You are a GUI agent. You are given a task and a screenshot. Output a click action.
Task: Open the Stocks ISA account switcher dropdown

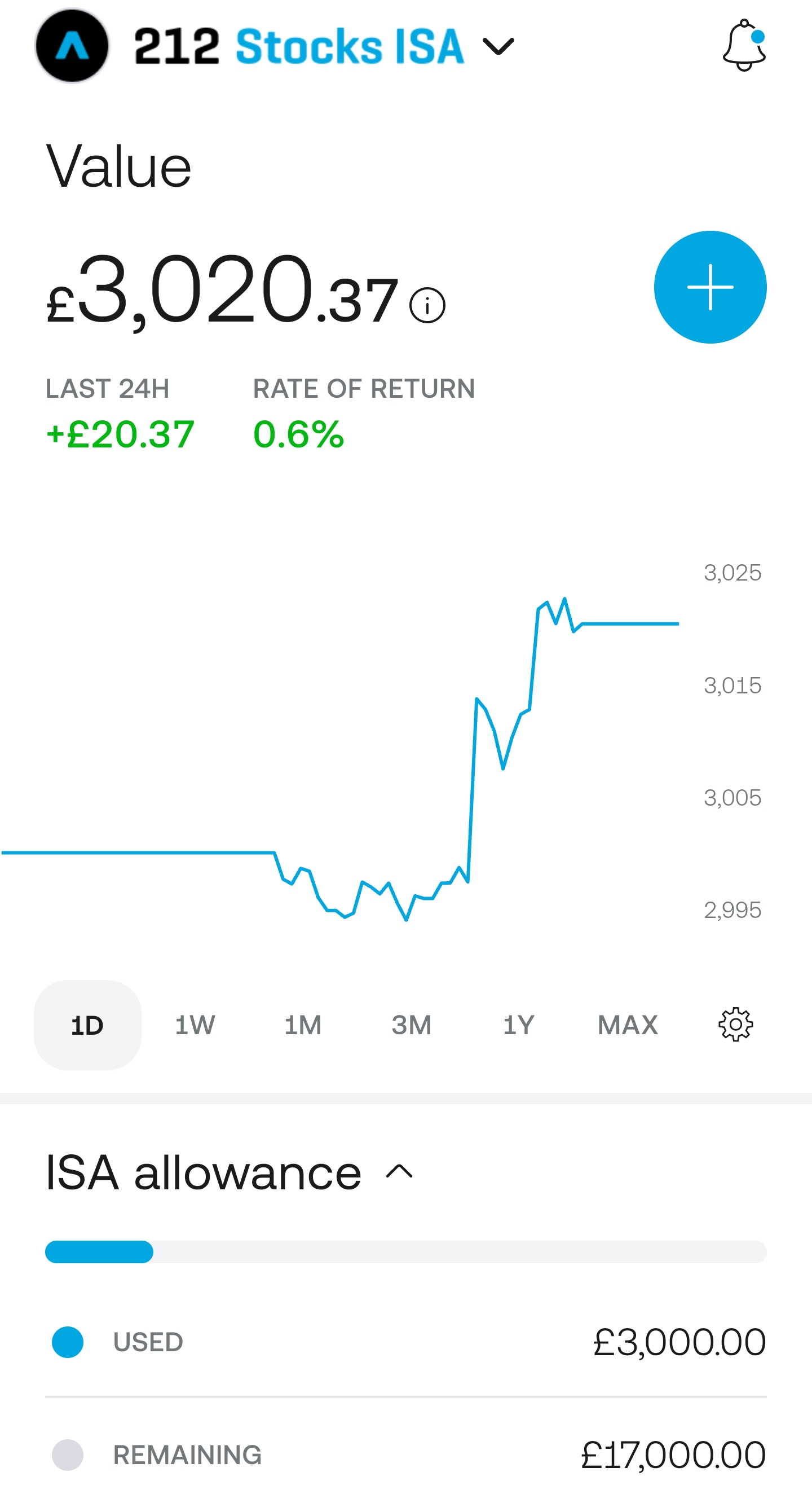498,46
